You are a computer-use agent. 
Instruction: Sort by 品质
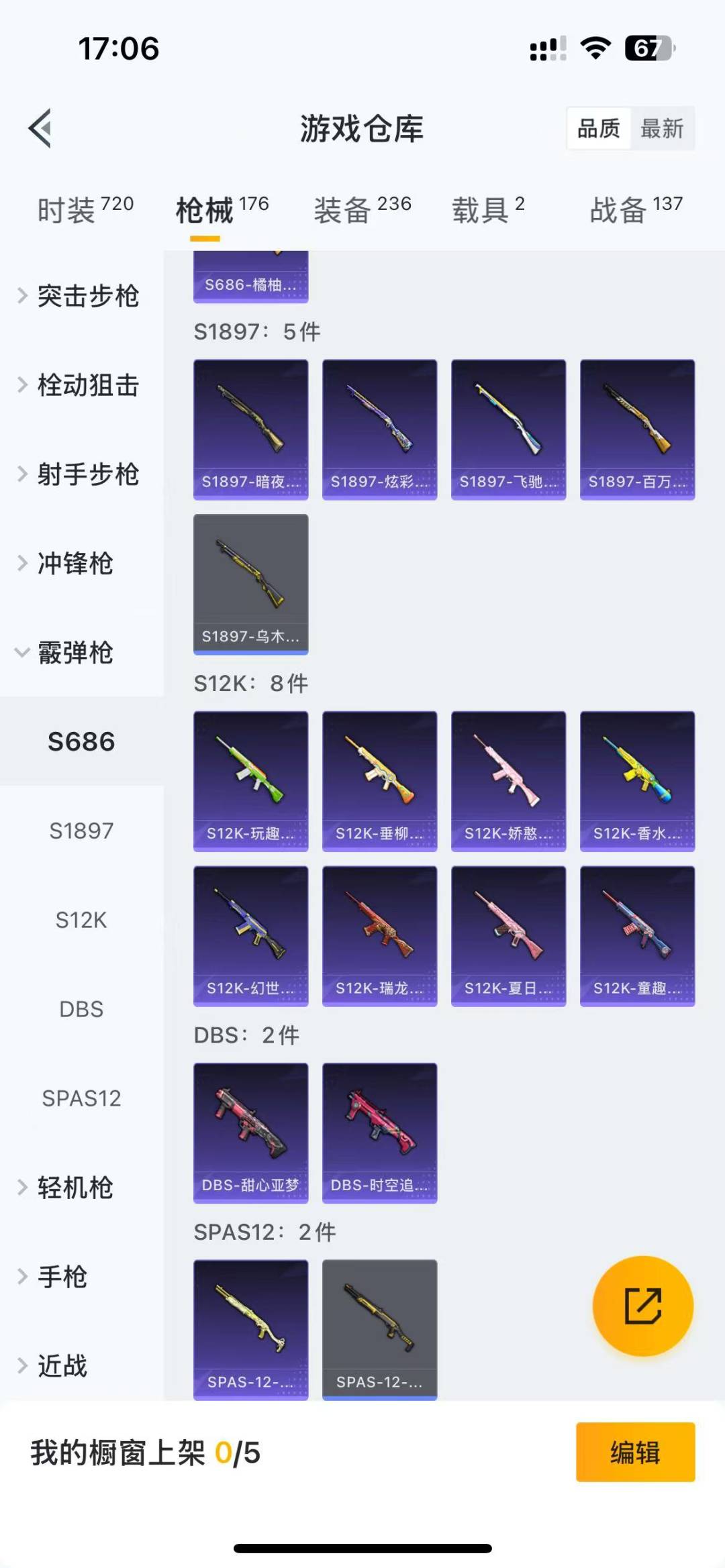(598, 128)
